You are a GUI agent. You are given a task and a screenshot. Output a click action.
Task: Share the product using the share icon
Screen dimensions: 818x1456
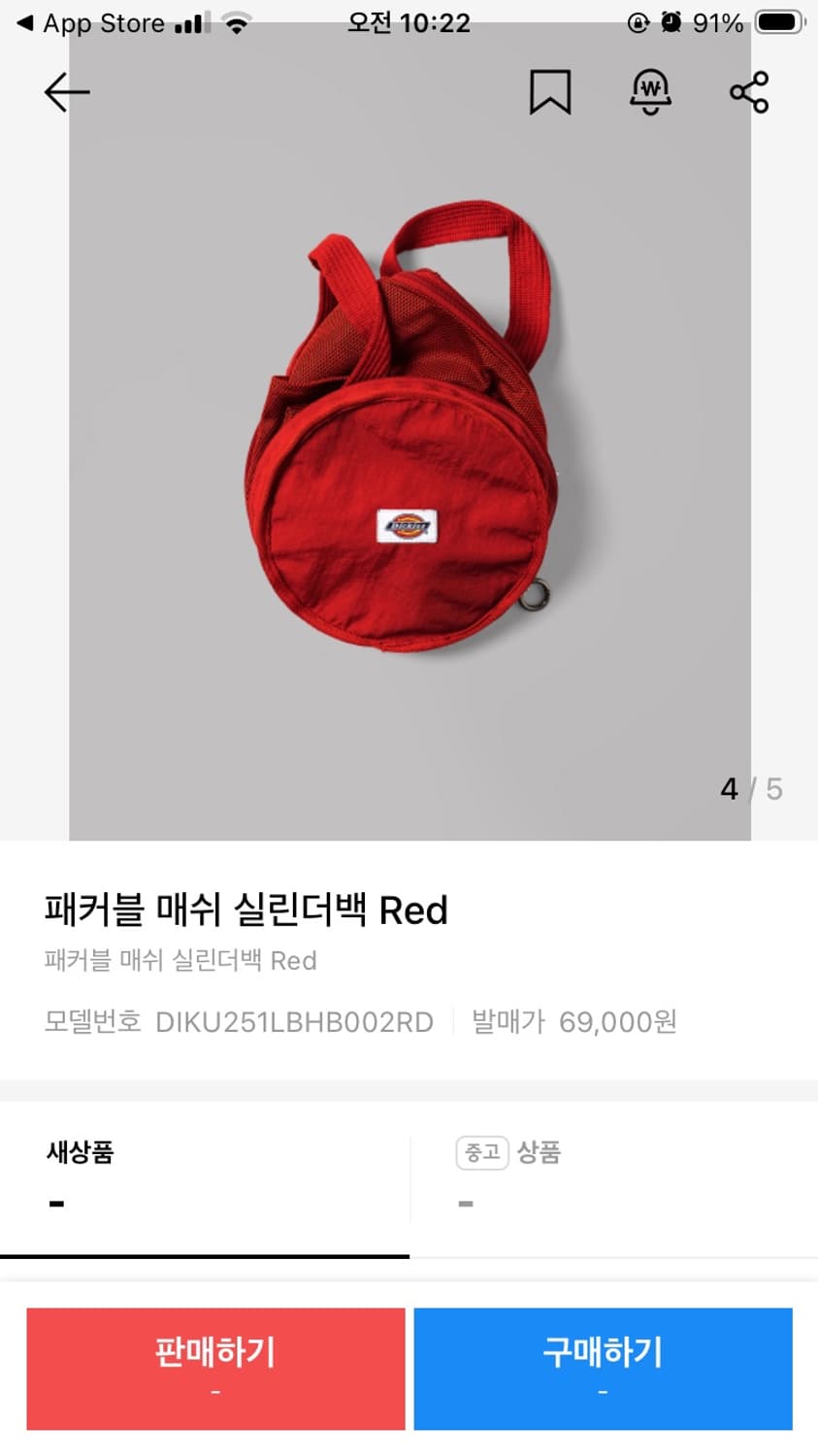pos(747,92)
